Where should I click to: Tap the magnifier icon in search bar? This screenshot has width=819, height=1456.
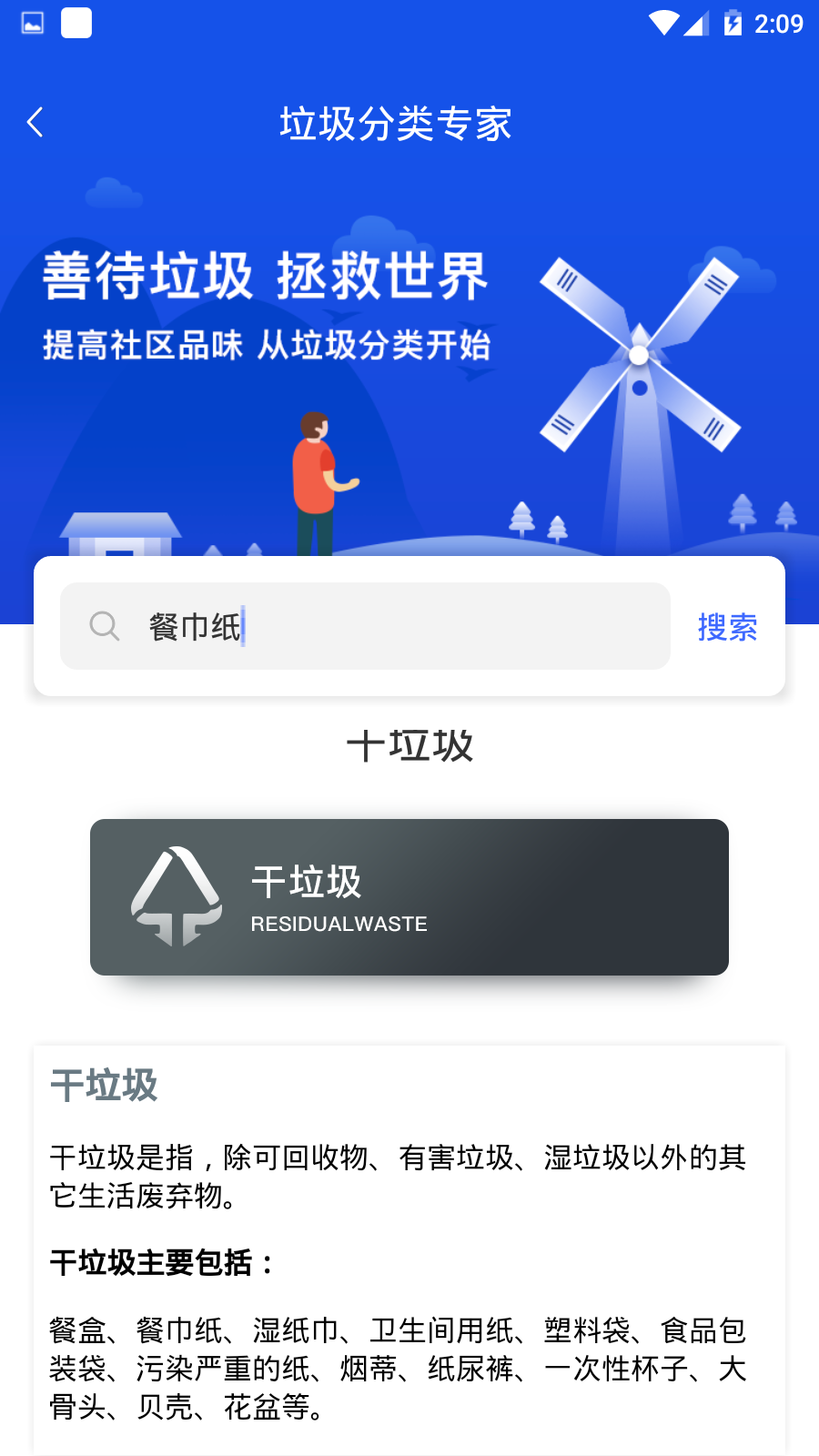pyautogui.click(x=105, y=626)
